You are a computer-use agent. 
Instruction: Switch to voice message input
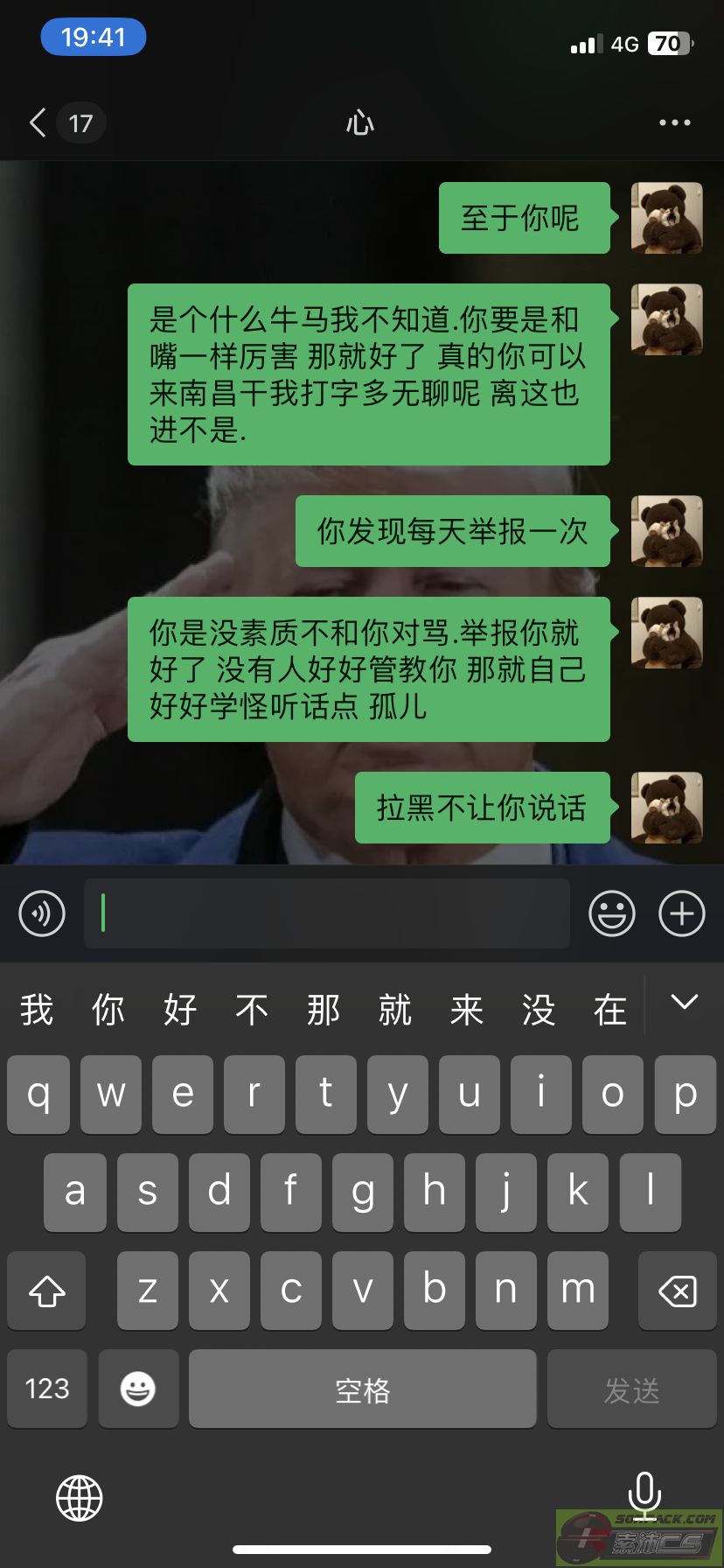tap(42, 913)
